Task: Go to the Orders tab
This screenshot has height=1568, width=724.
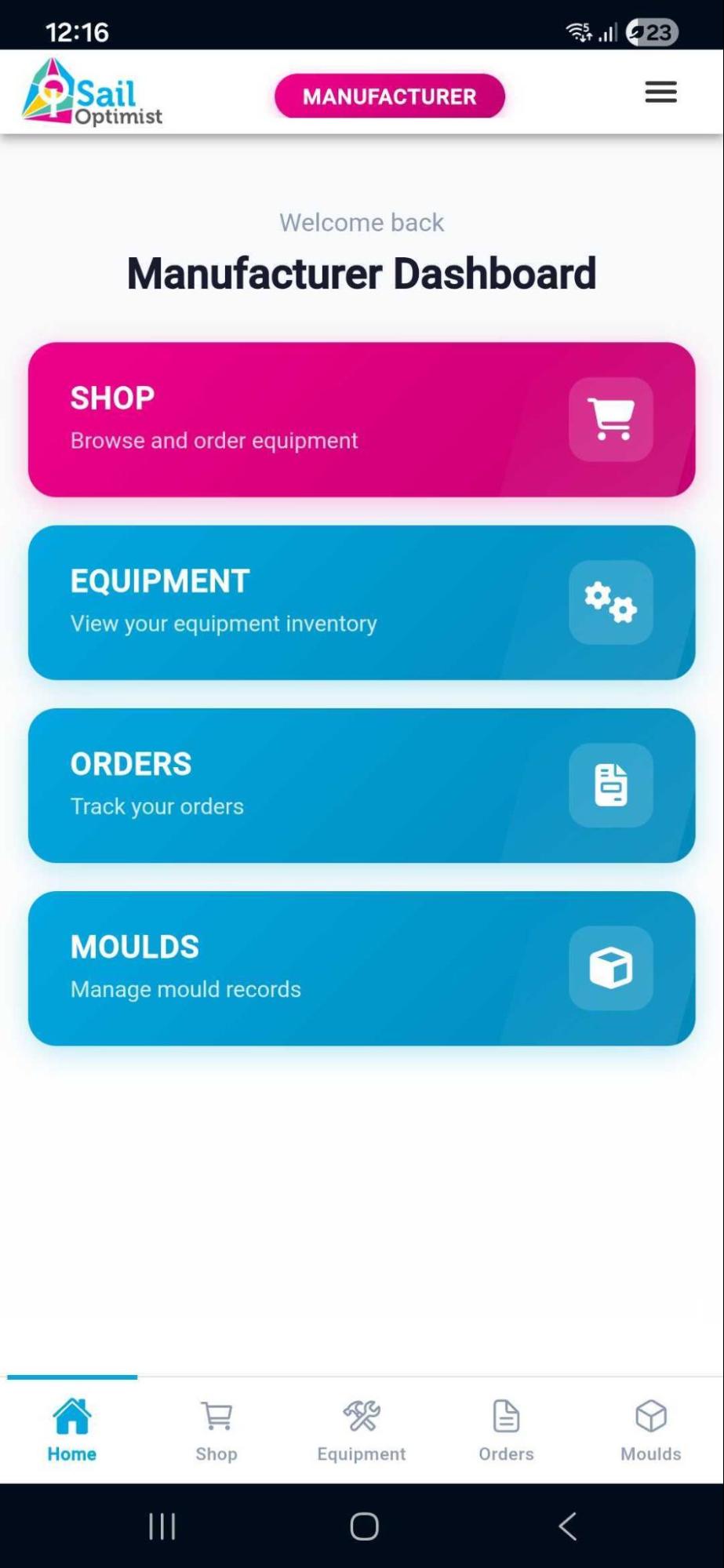Action: [506, 1431]
